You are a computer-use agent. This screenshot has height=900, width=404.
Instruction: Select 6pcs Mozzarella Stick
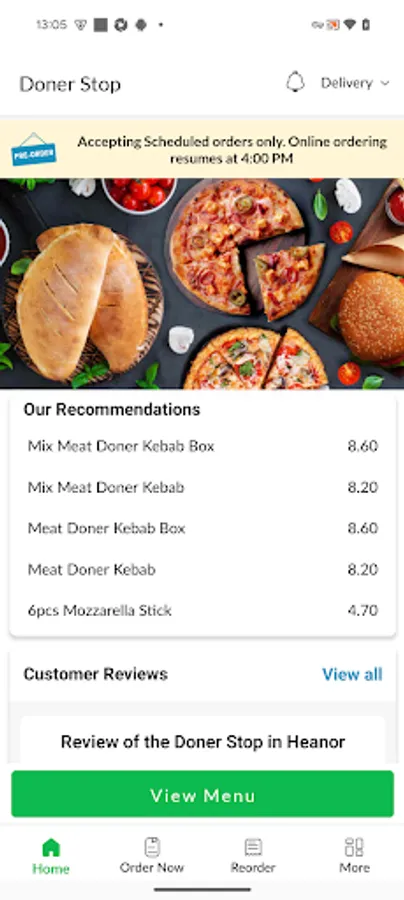pyautogui.click(x=203, y=610)
